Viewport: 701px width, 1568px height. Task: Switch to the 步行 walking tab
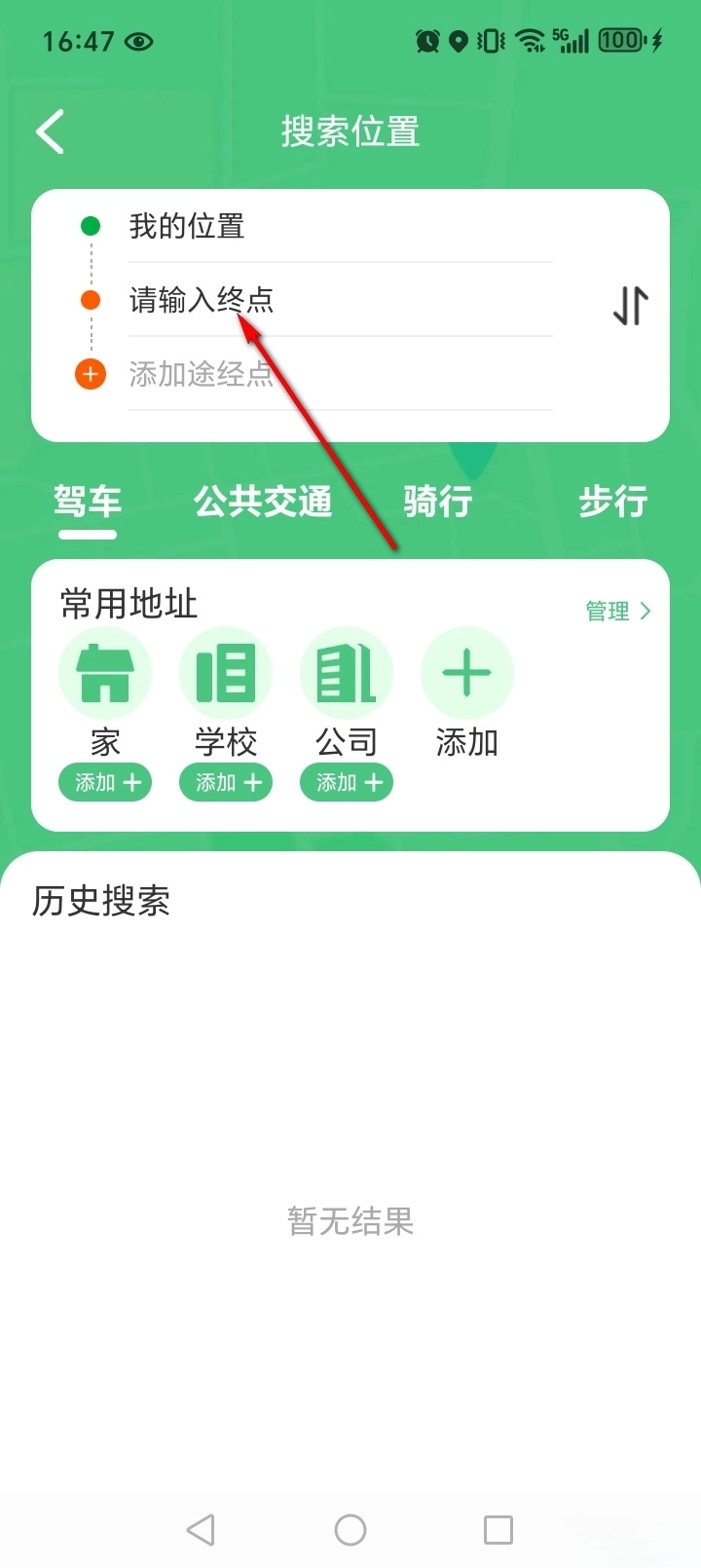[x=612, y=503]
